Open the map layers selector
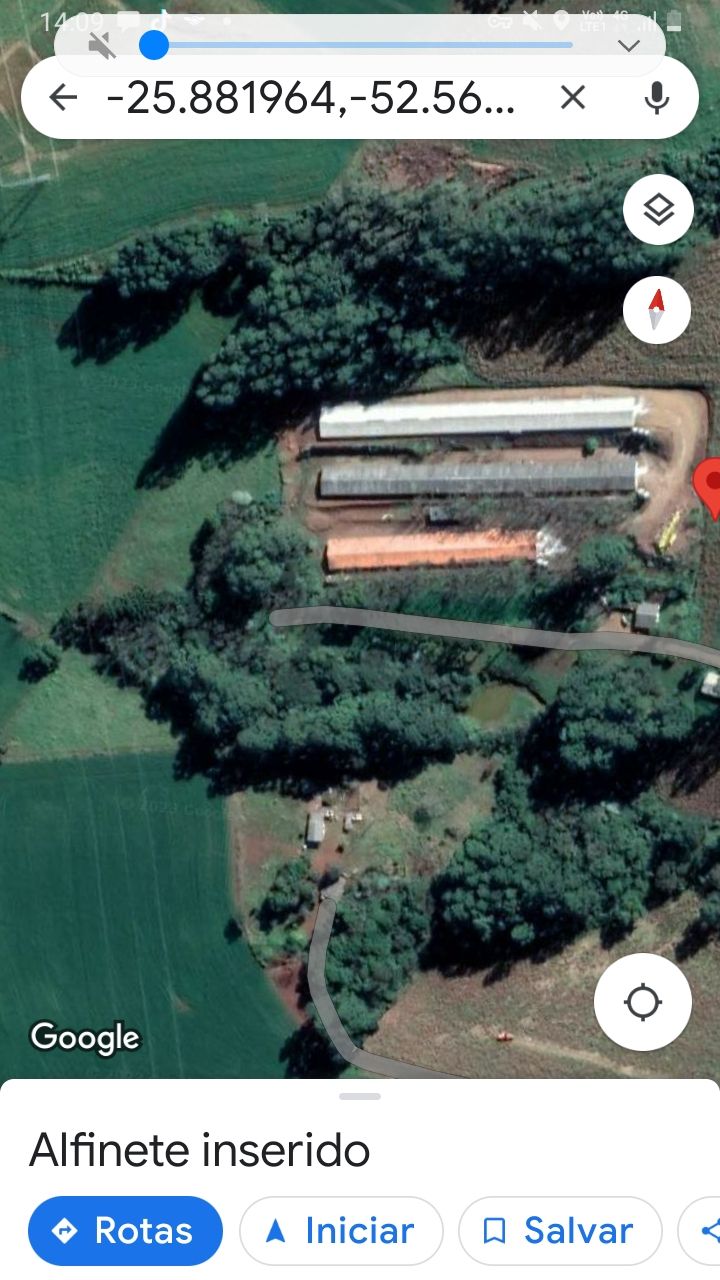Image resolution: width=720 pixels, height=1280 pixels. 658,210
